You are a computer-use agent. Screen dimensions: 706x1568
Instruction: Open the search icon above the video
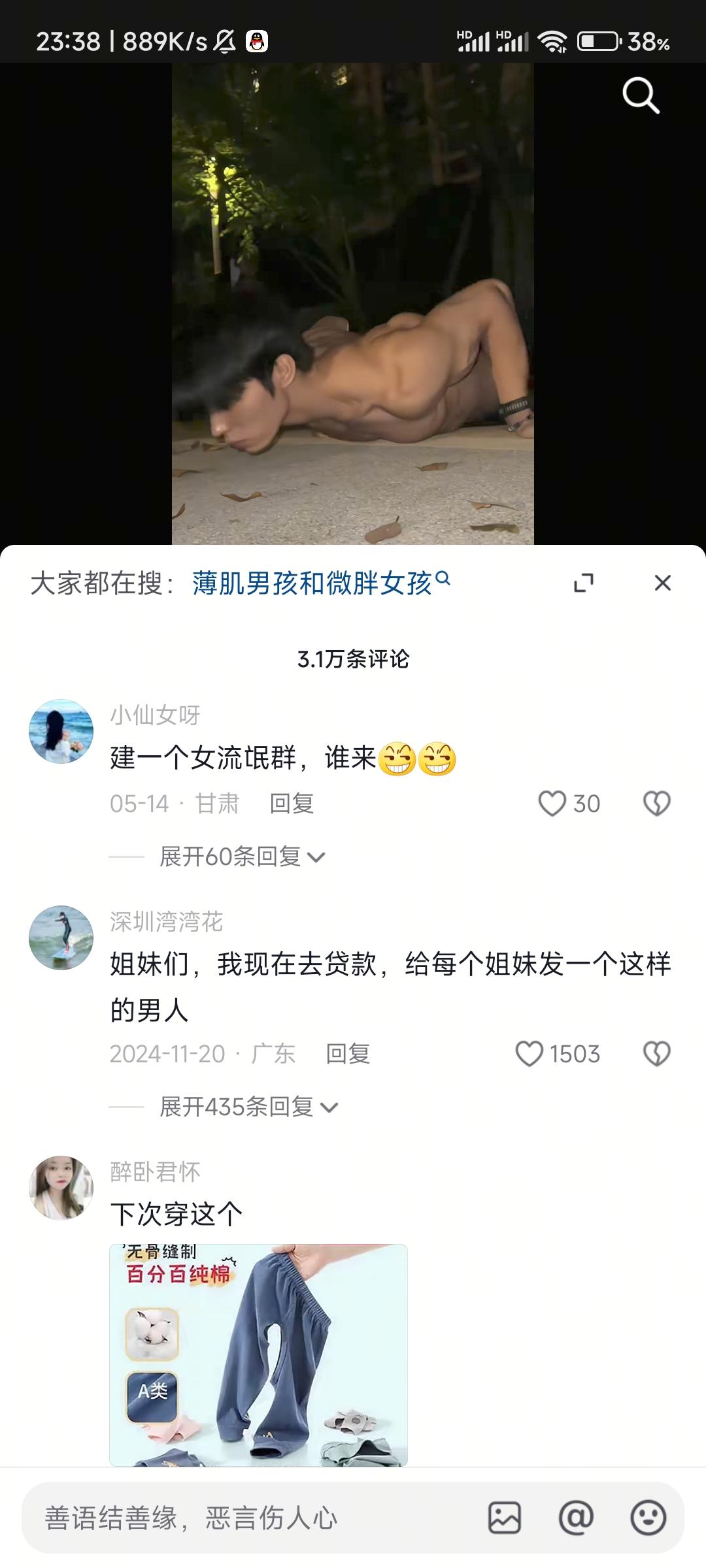[641, 96]
